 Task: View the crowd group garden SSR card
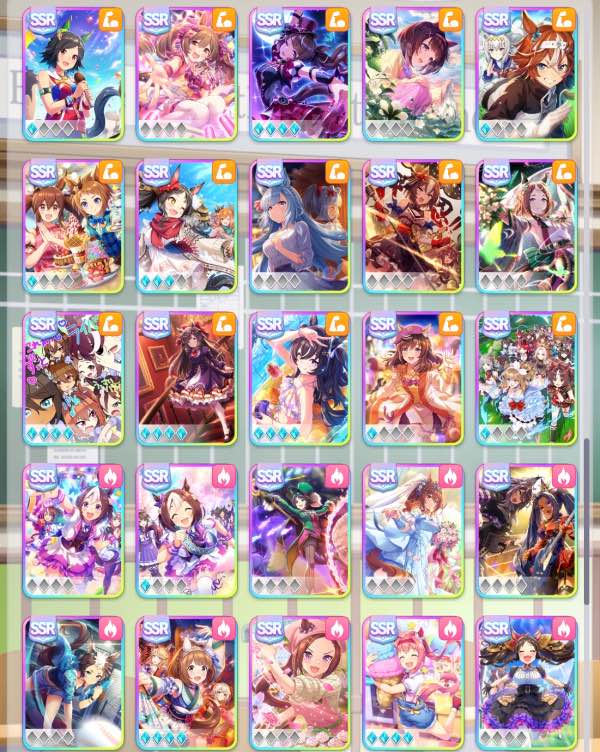pyautogui.click(x=526, y=378)
